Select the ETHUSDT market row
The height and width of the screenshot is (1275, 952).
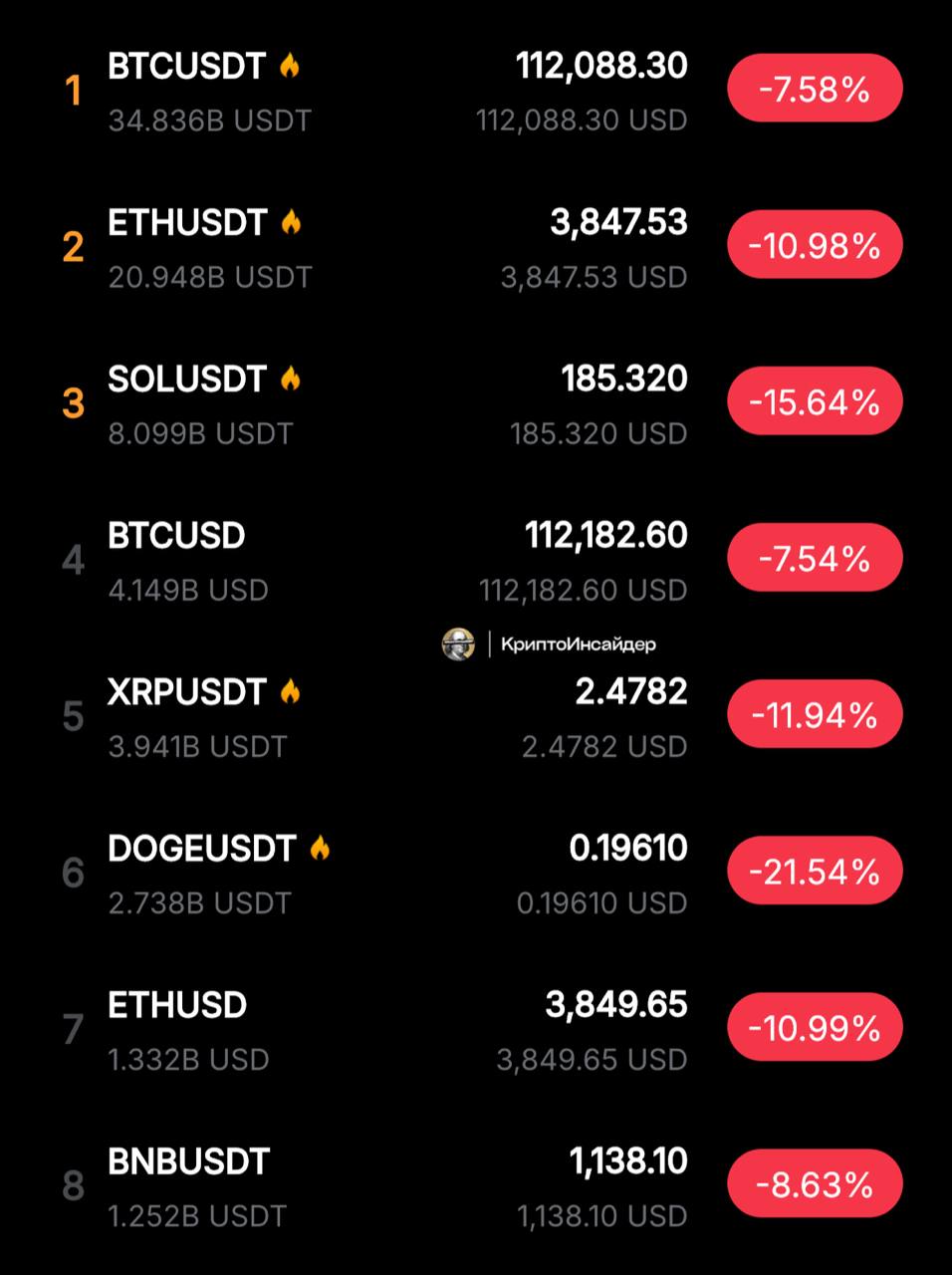pyautogui.click(x=187, y=223)
